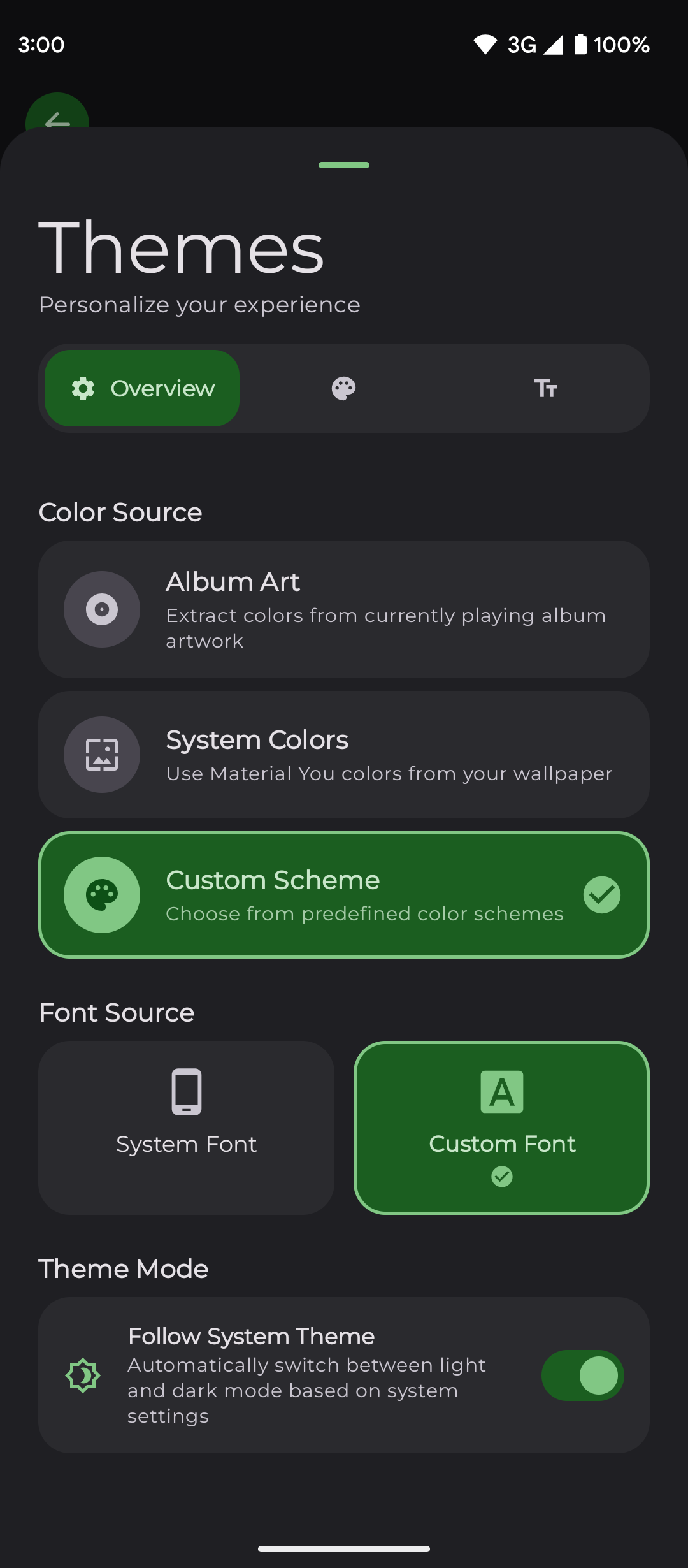Pick the Custom Scheme color option
Image resolution: width=688 pixels, height=1568 pixels.
[x=344, y=895]
